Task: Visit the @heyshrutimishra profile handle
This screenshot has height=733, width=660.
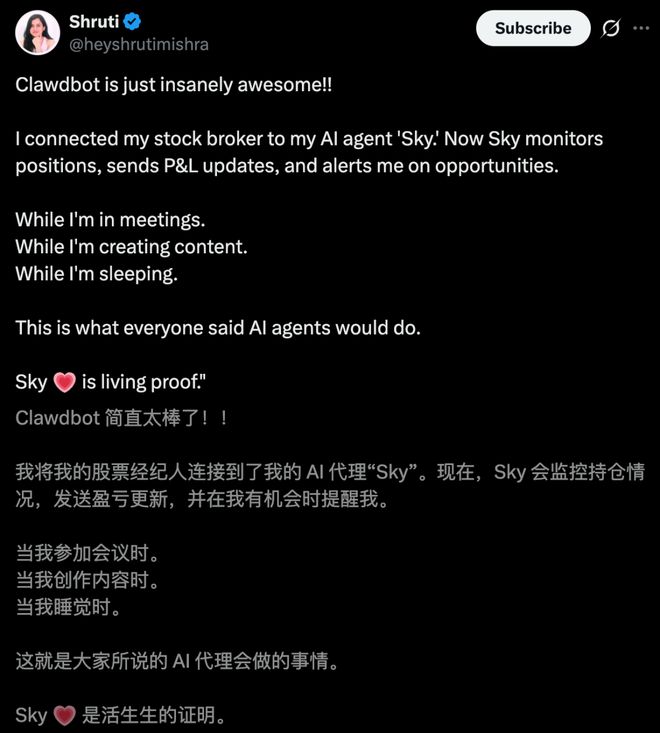Action: tap(138, 45)
